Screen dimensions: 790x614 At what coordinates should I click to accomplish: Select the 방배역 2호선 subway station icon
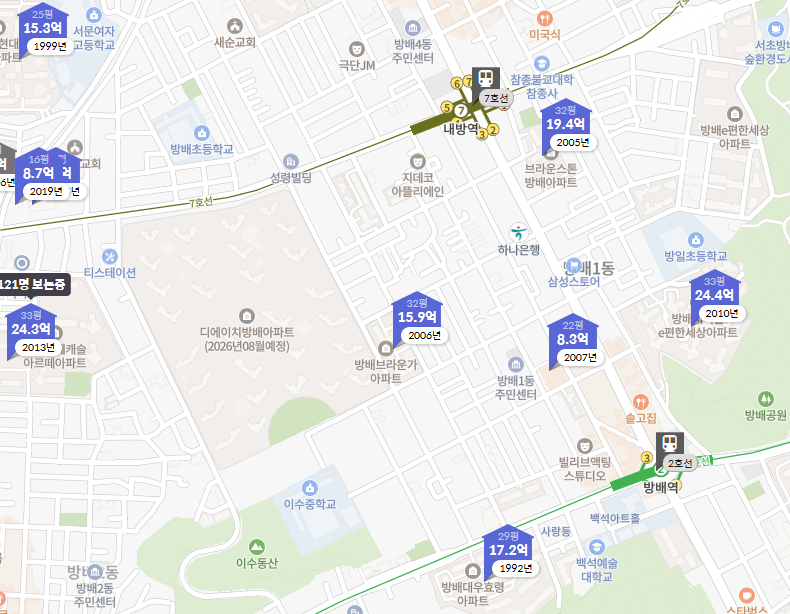(x=668, y=443)
